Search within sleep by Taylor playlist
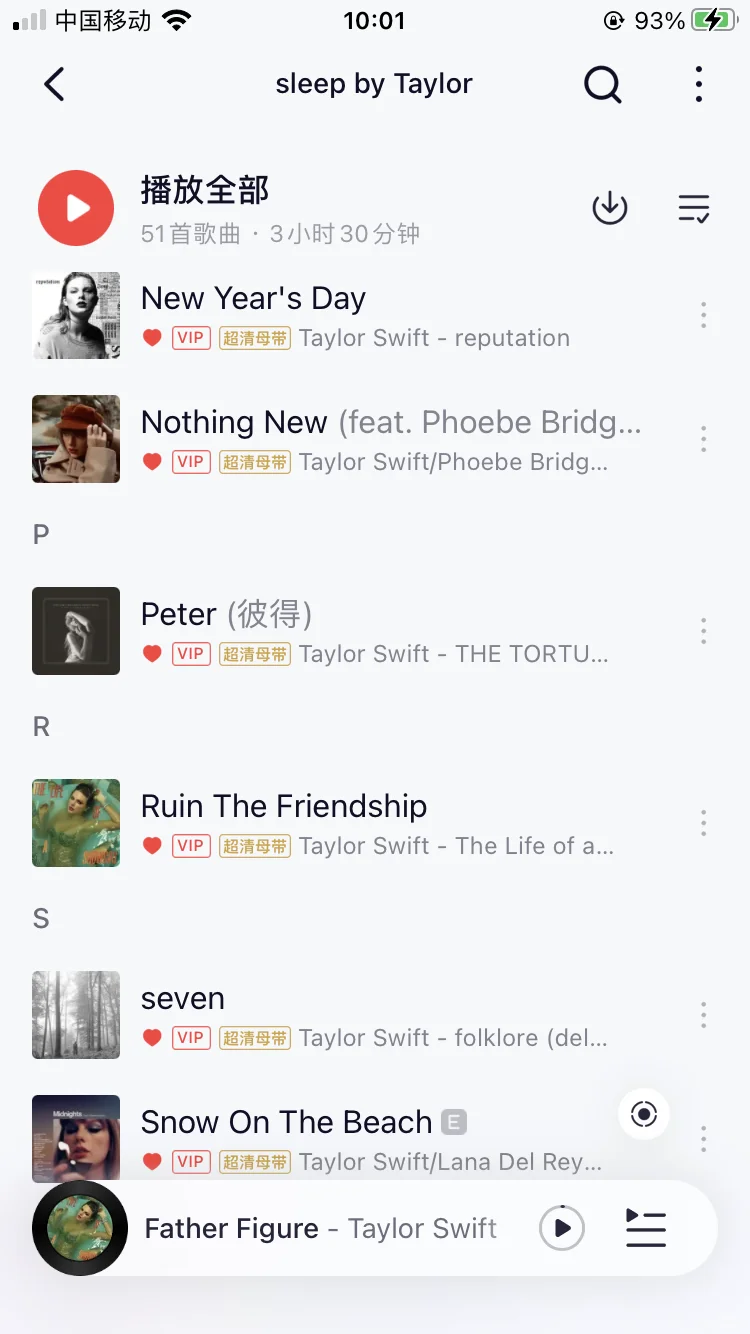The image size is (750, 1334). click(x=602, y=85)
